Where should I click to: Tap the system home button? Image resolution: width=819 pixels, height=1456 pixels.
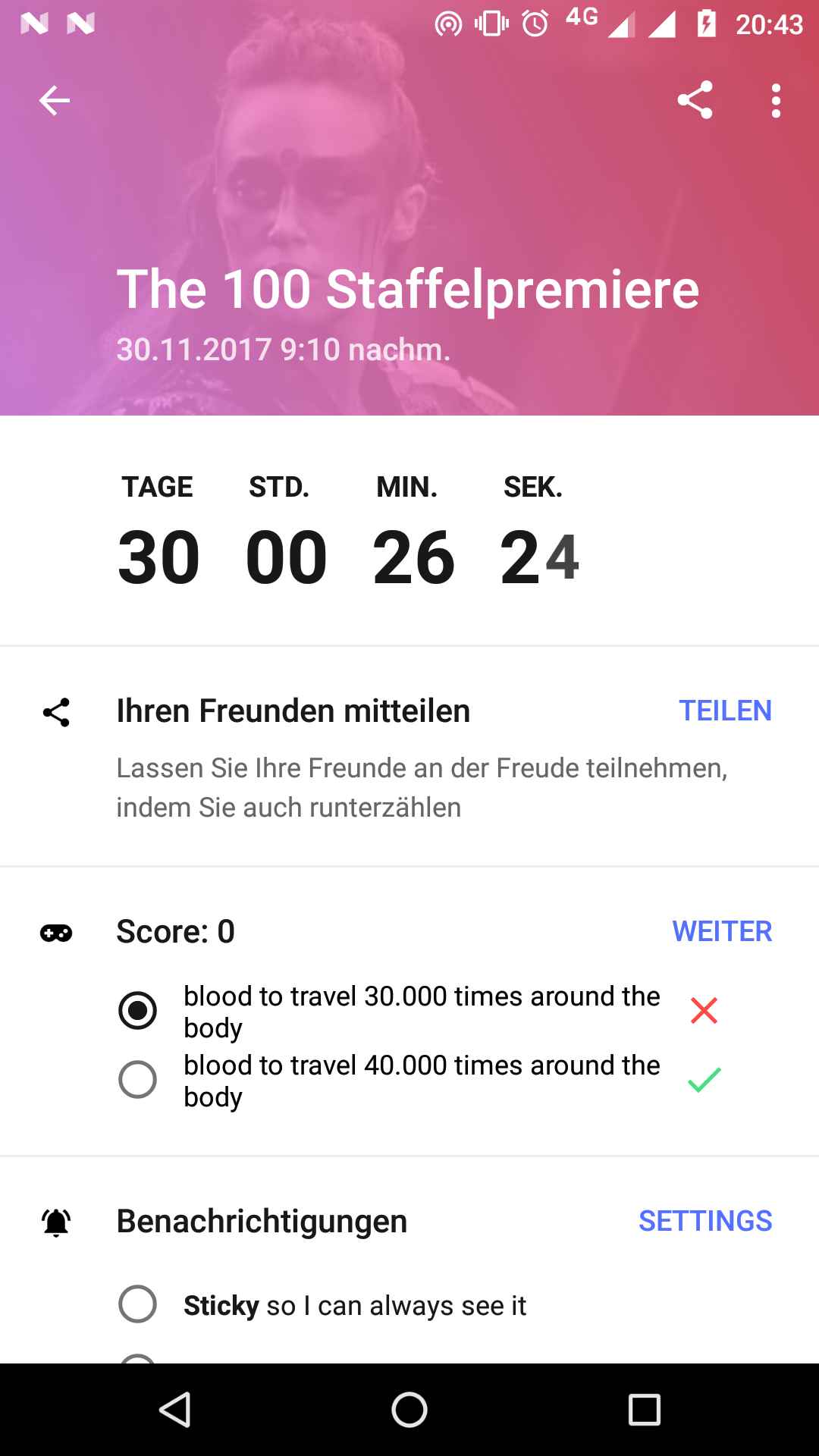pyautogui.click(x=409, y=1410)
